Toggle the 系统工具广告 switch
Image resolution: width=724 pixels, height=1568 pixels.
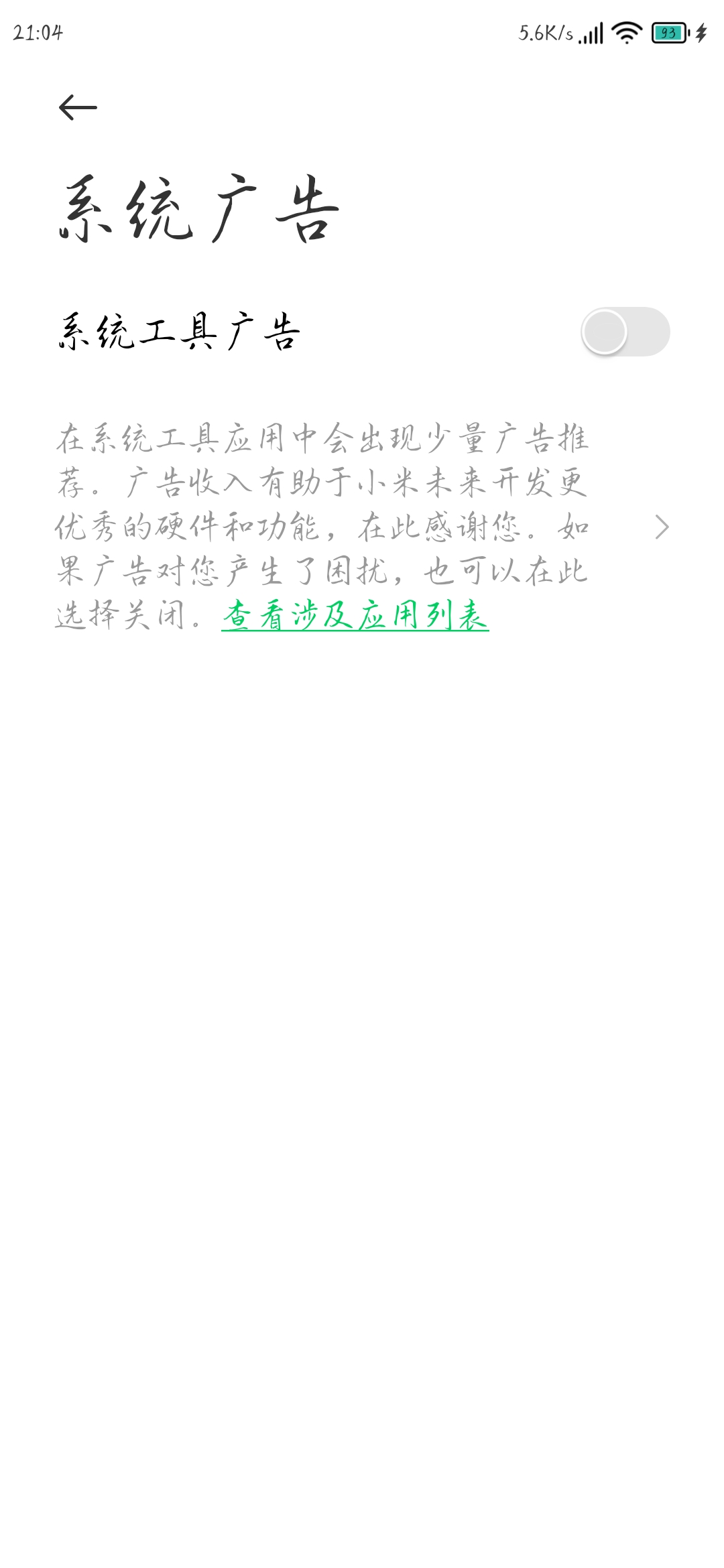coord(625,332)
